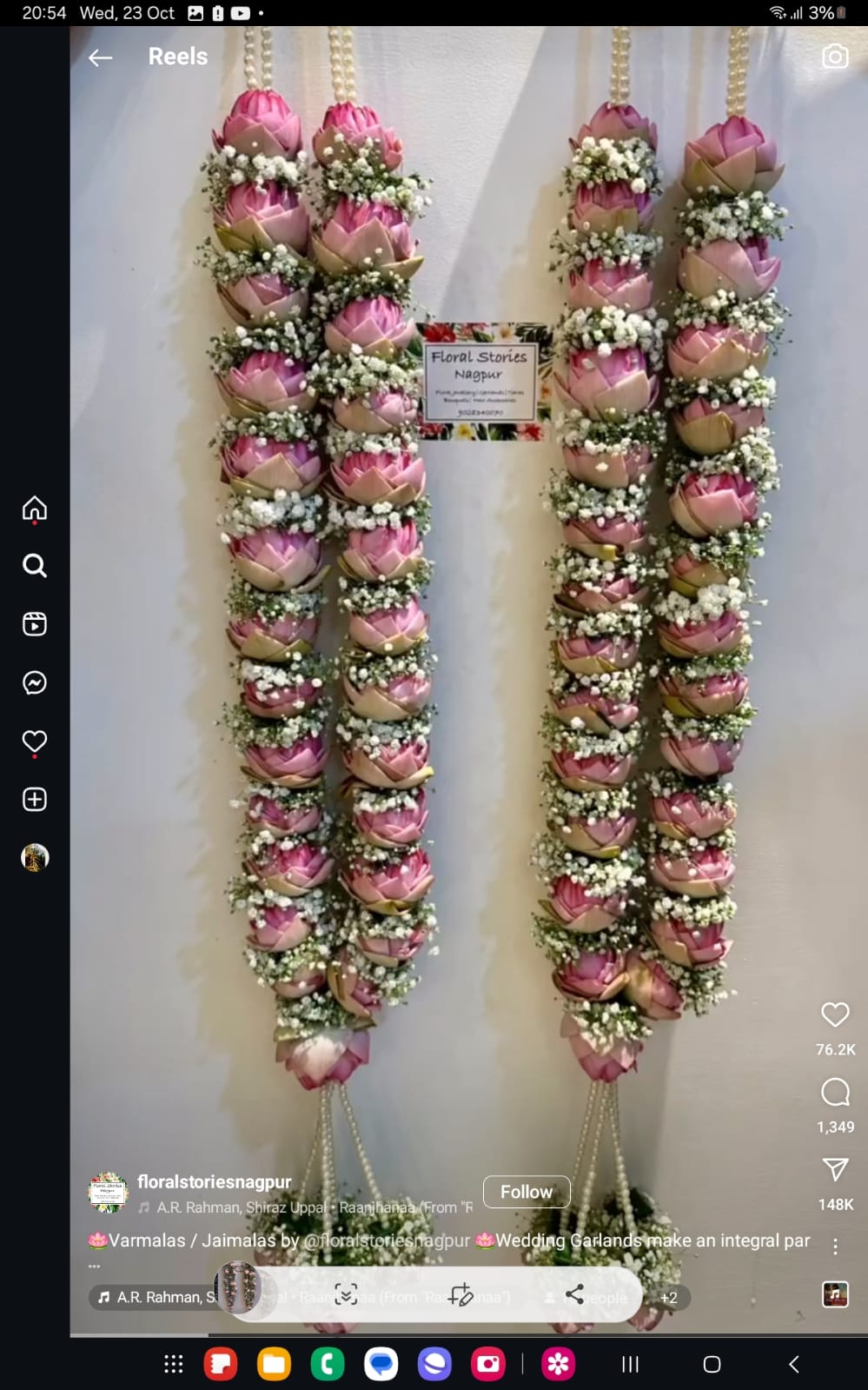The image size is (868, 1390).
Task: Go back from Reels
Action: [101, 58]
